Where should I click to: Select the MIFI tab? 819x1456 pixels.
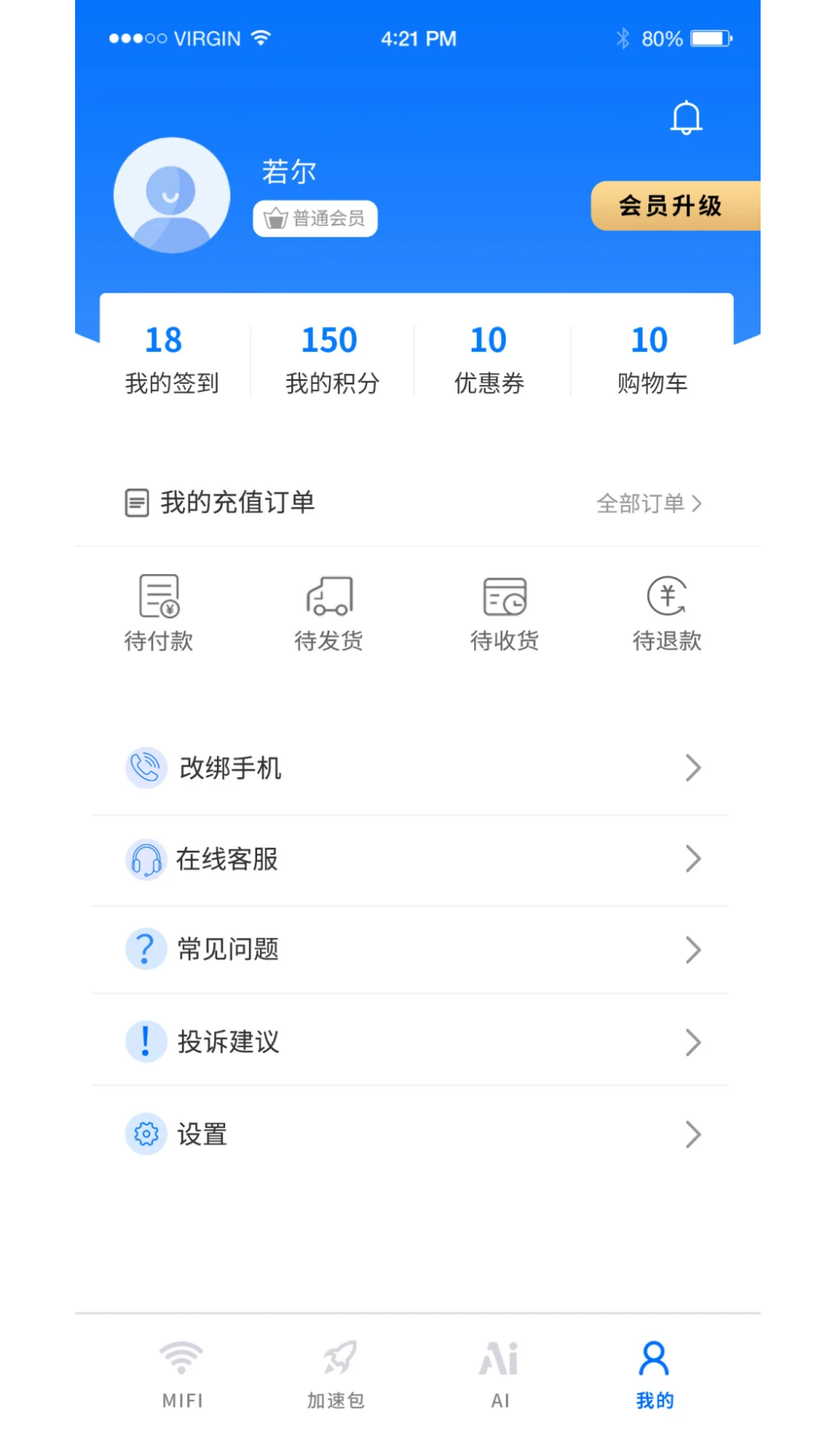coord(182,1373)
